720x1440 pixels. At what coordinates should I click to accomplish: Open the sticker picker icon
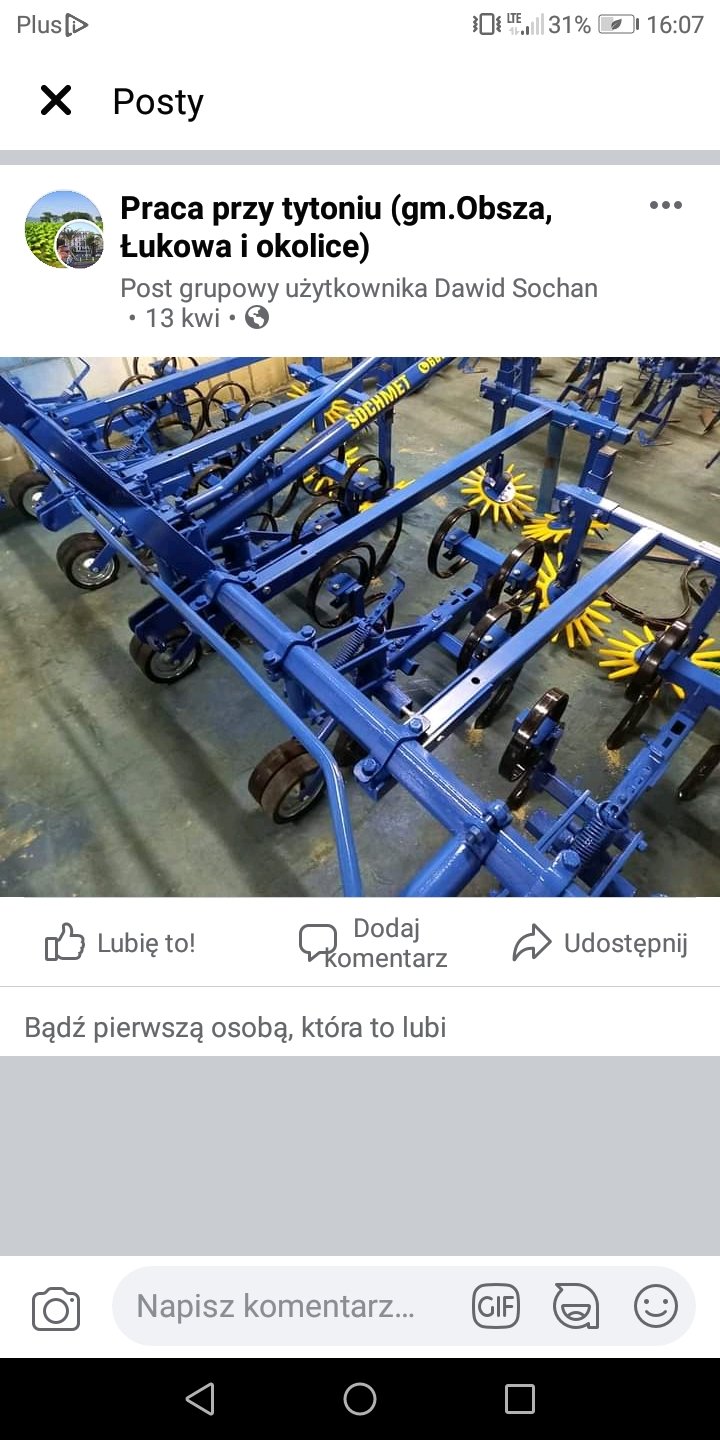click(576, 1306)
